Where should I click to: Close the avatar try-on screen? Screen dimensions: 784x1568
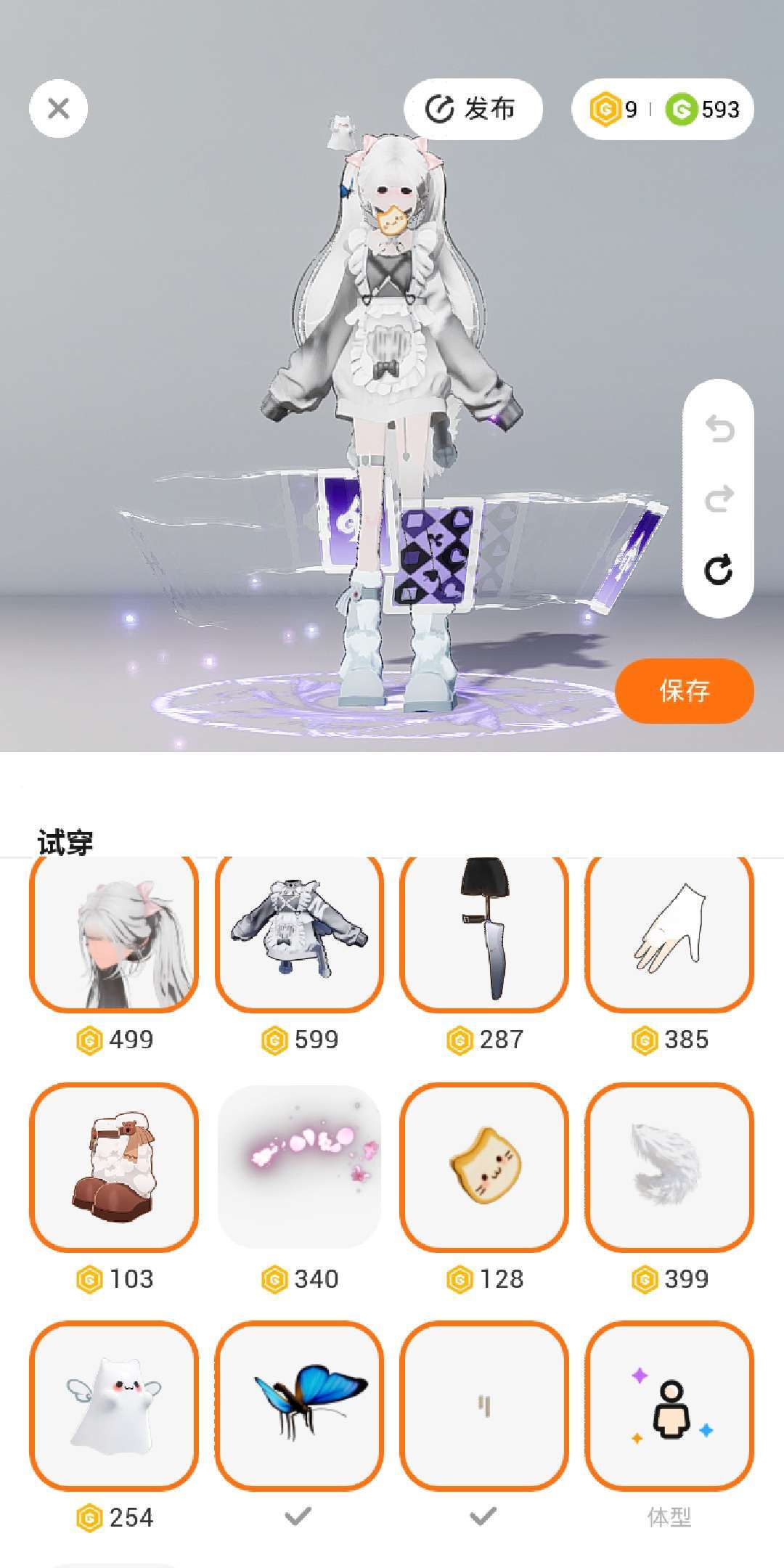[58, 110]
